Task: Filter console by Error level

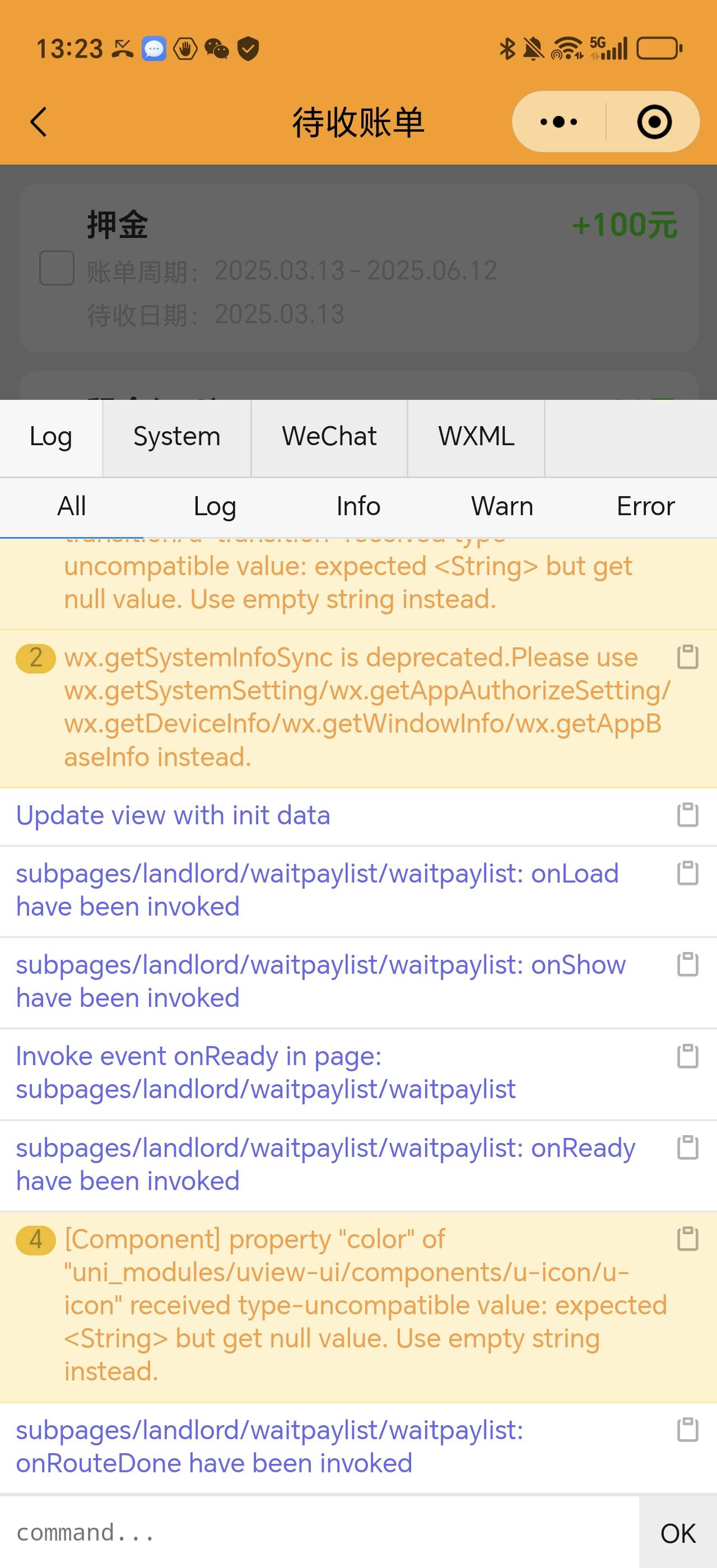Action: (x=646, y=506)
